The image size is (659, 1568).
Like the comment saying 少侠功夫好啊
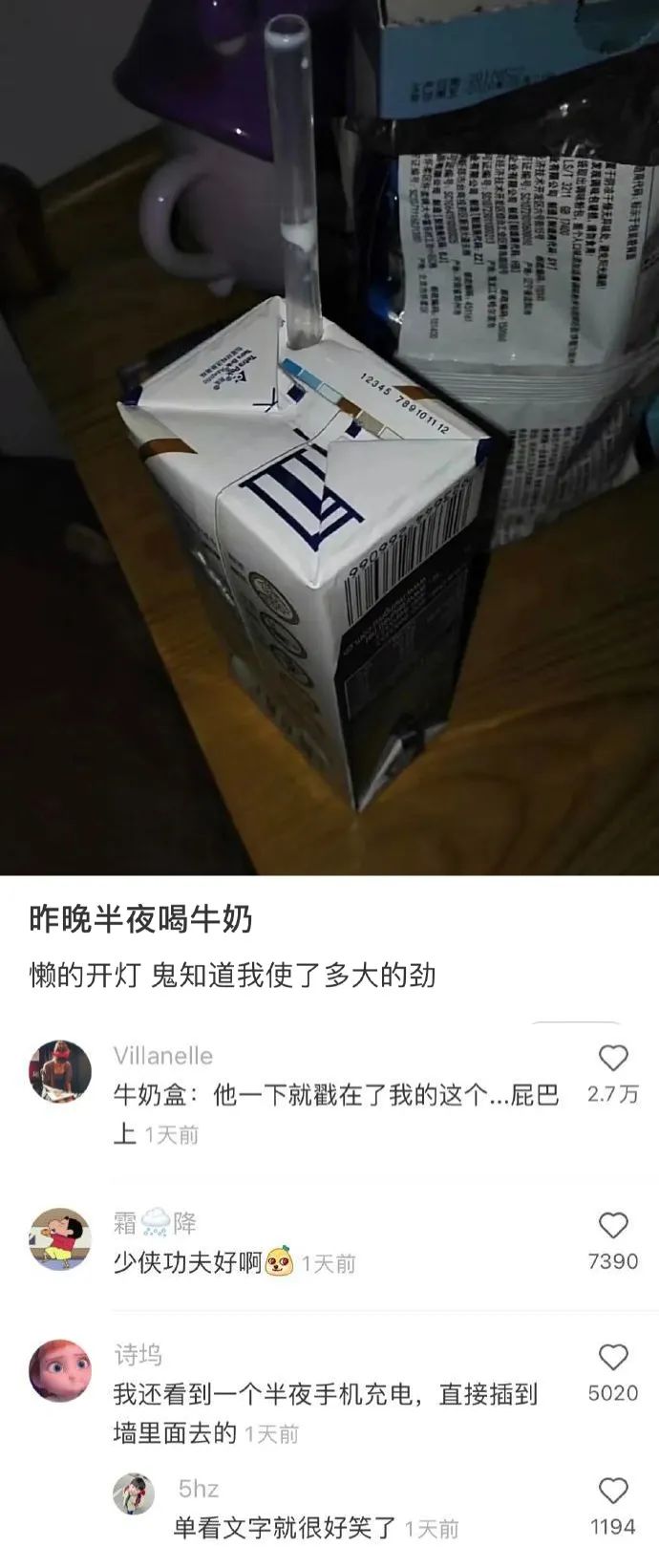click(613, 1226)
